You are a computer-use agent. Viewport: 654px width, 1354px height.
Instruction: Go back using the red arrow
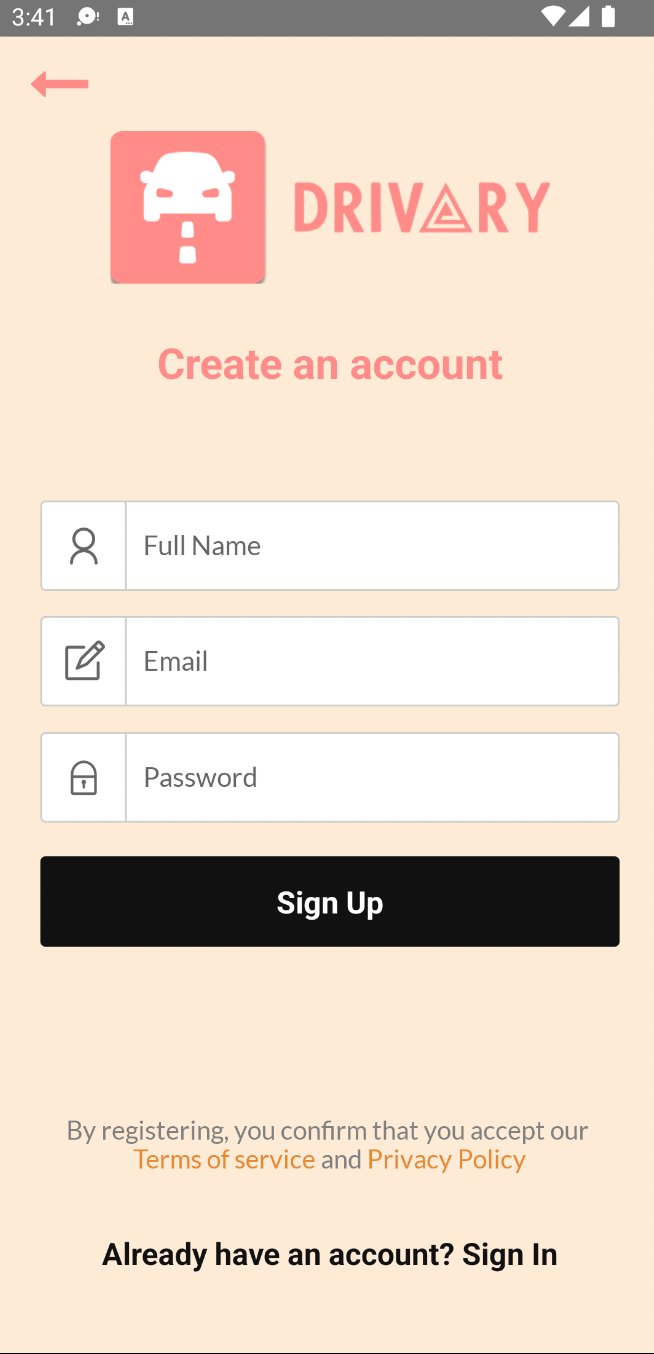point(60,85)
